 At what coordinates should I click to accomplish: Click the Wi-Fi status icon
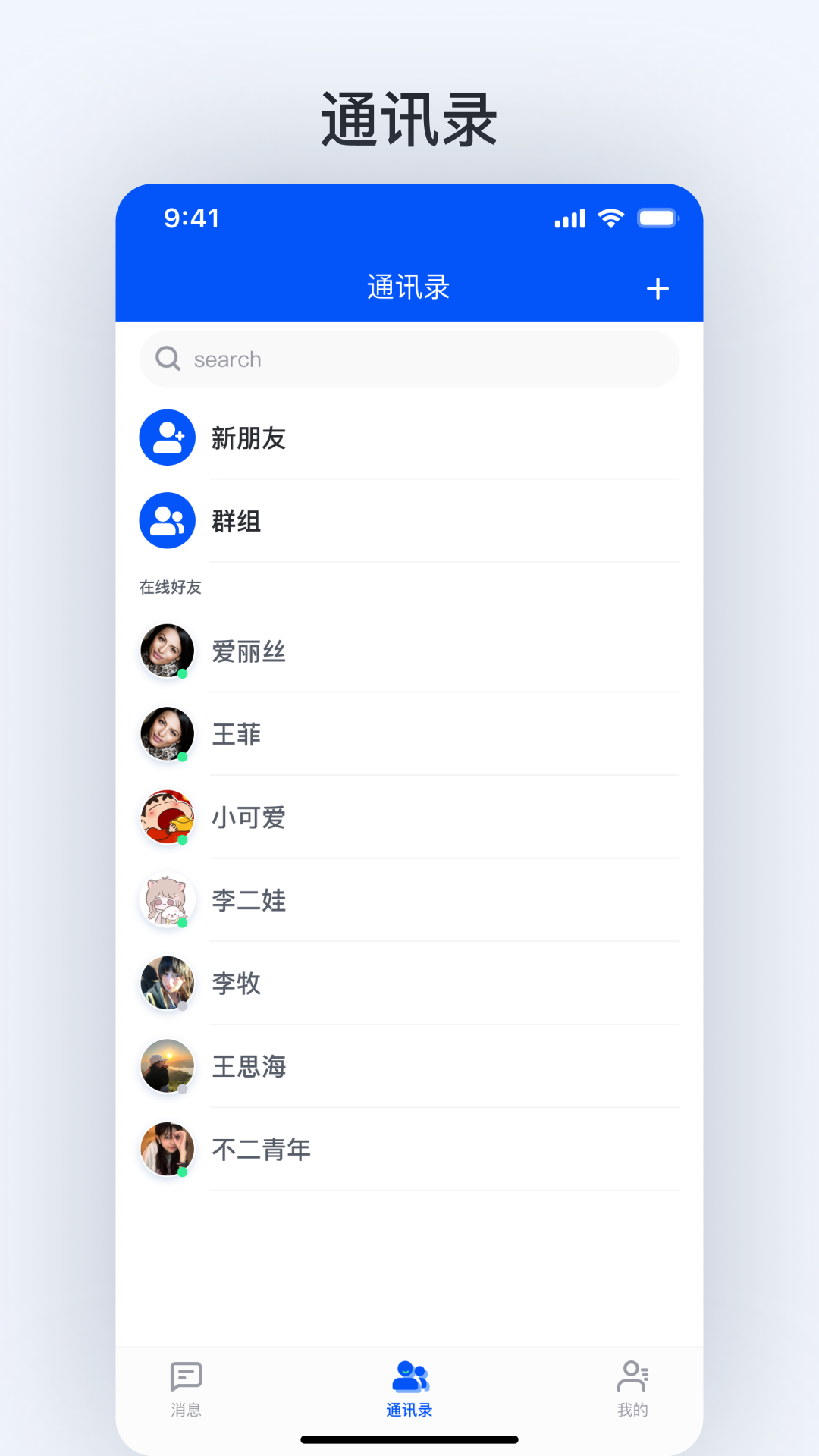611,218
